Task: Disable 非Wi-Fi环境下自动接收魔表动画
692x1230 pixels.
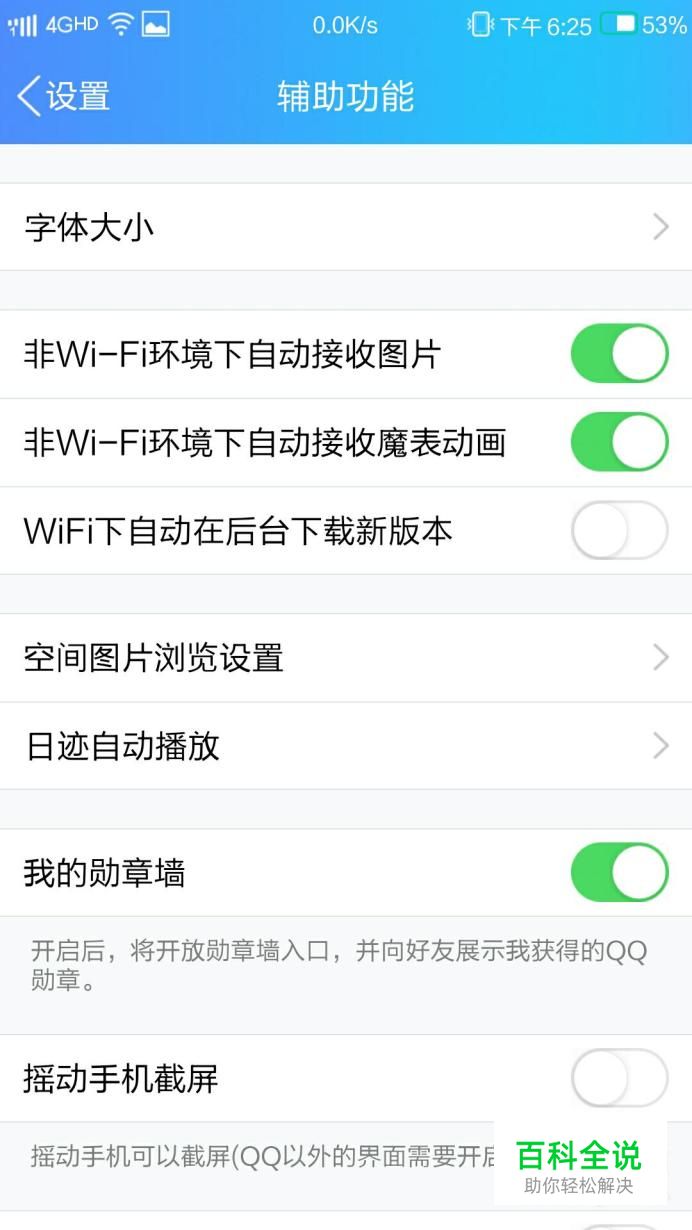Action: click(x=619, y=441)
